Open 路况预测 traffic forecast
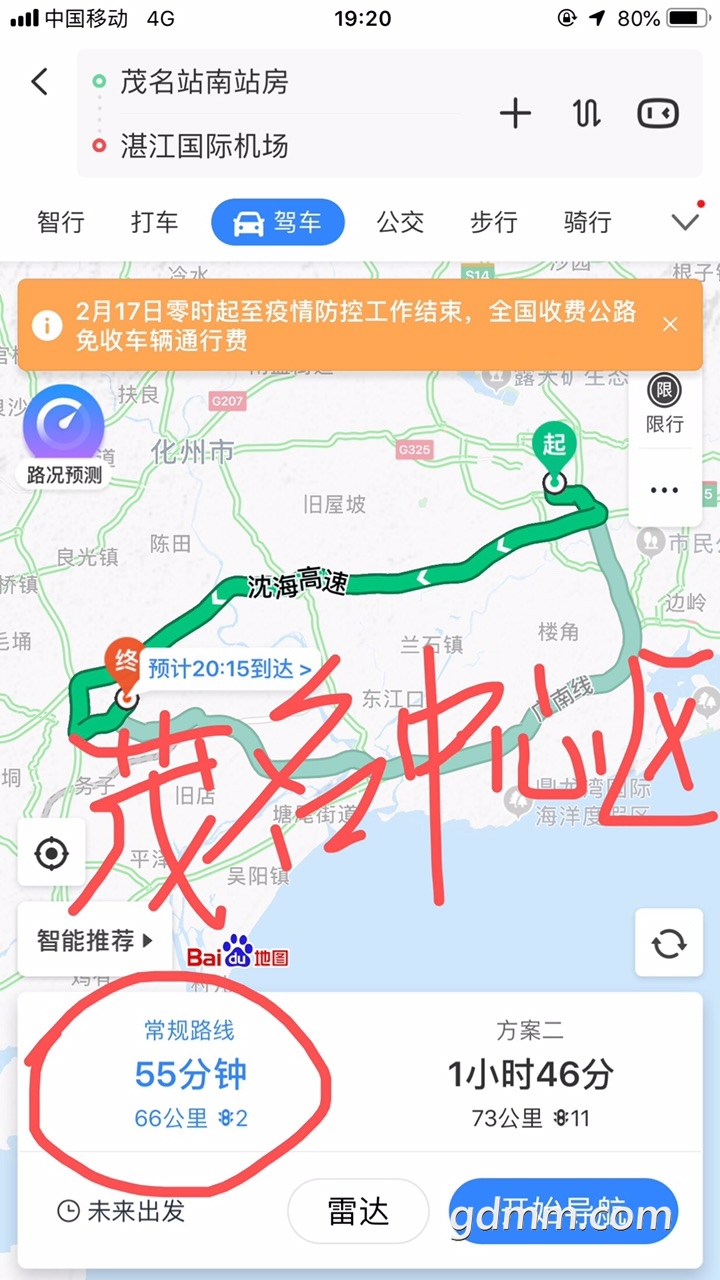 (64, 437)
